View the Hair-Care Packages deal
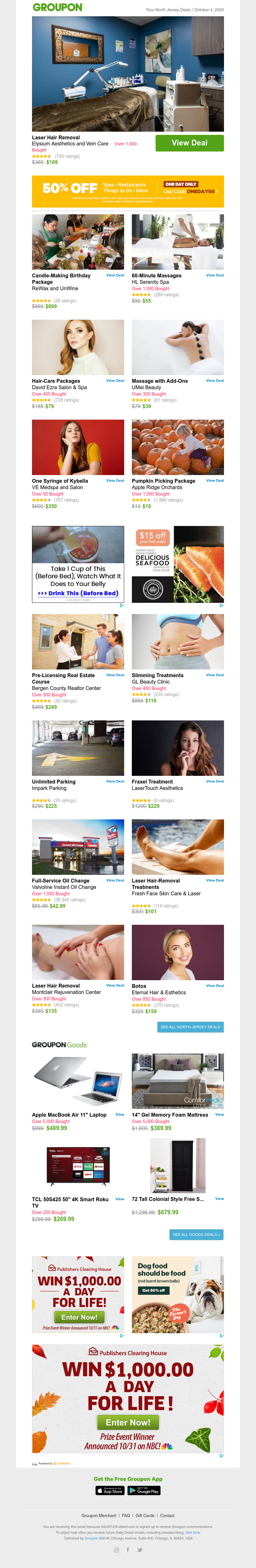Viewport: 256px width, 1568px height. click(x=115, y=381)
